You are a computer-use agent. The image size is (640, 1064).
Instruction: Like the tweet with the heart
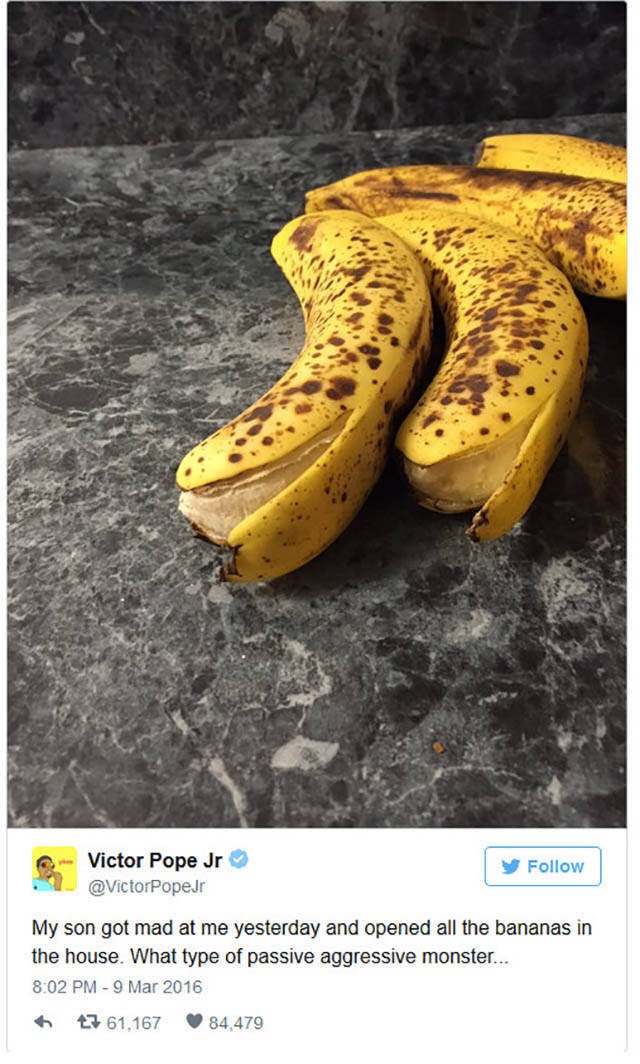(x=193, y=1023)
